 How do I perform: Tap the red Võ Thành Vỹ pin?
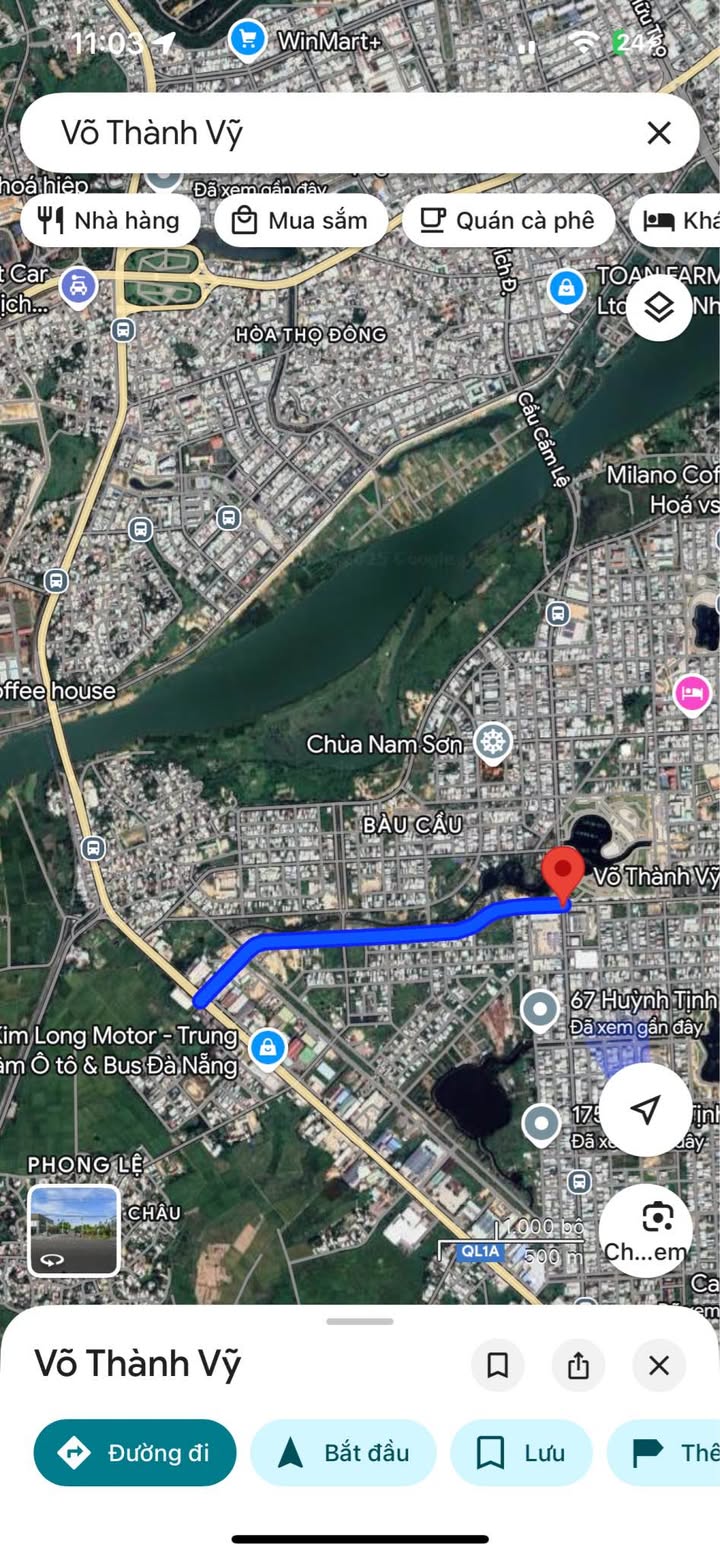coord(563,874)
